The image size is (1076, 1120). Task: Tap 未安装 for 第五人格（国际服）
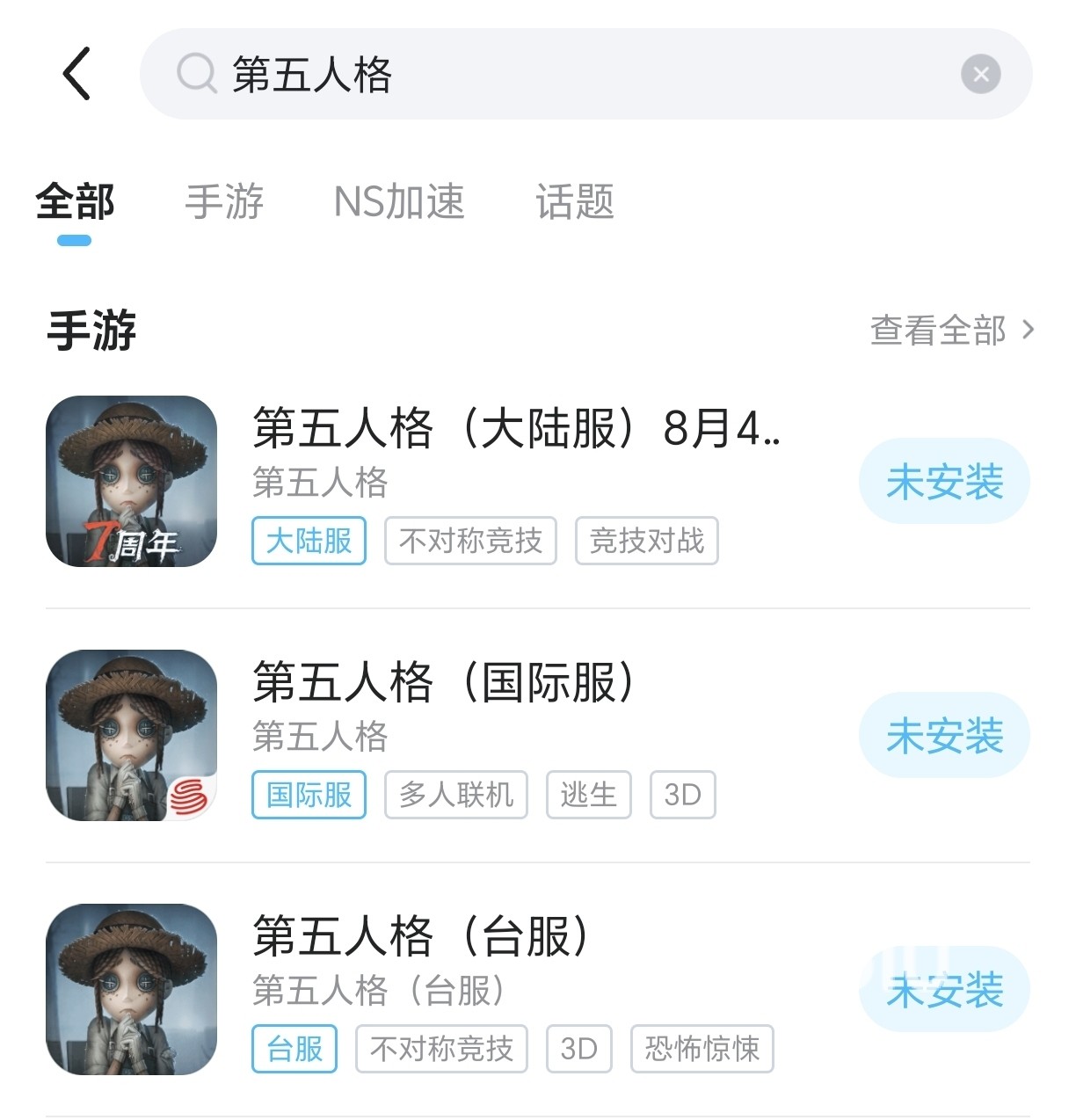[x=944, y=736]
